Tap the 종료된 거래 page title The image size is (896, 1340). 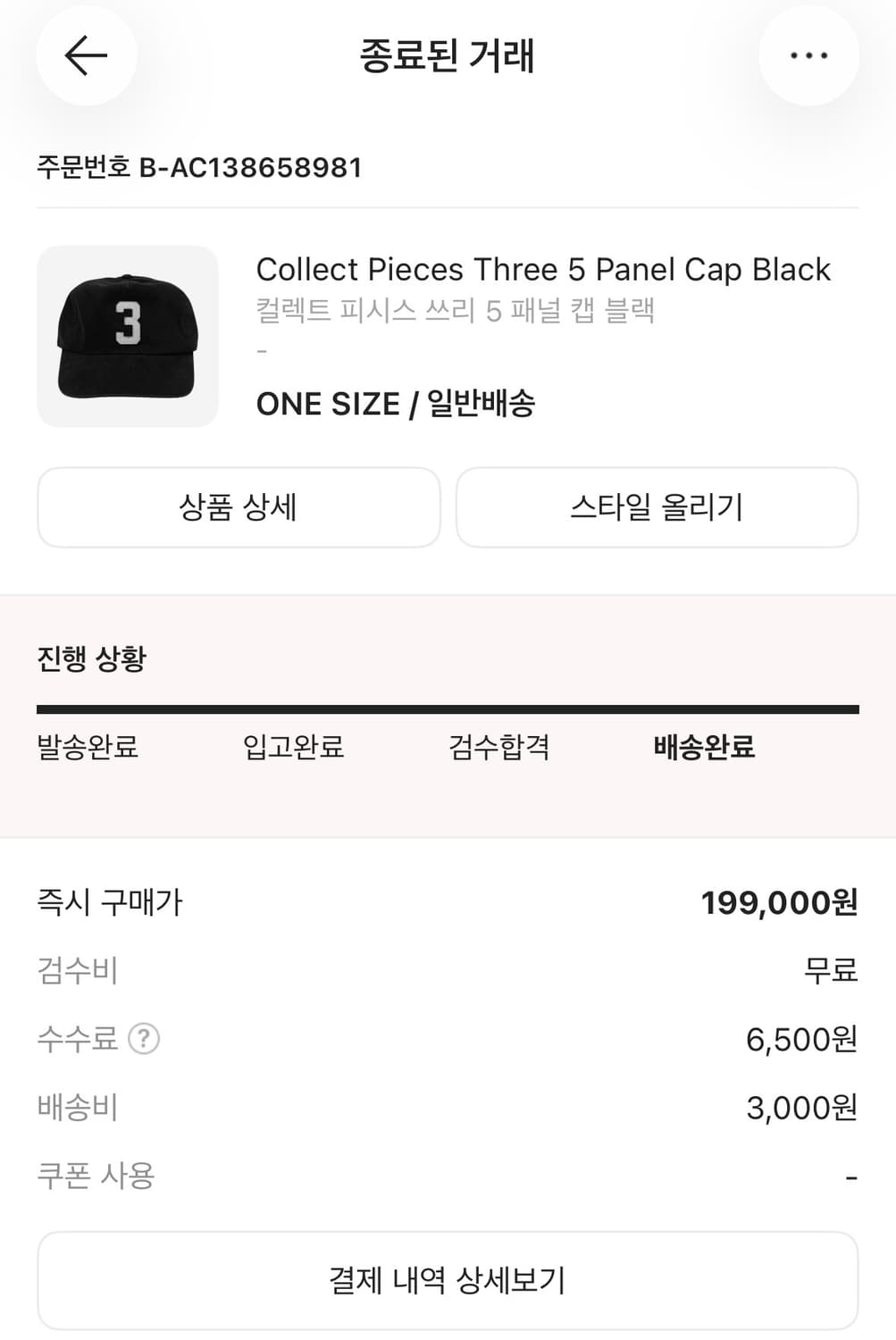[x=448, y=55]
